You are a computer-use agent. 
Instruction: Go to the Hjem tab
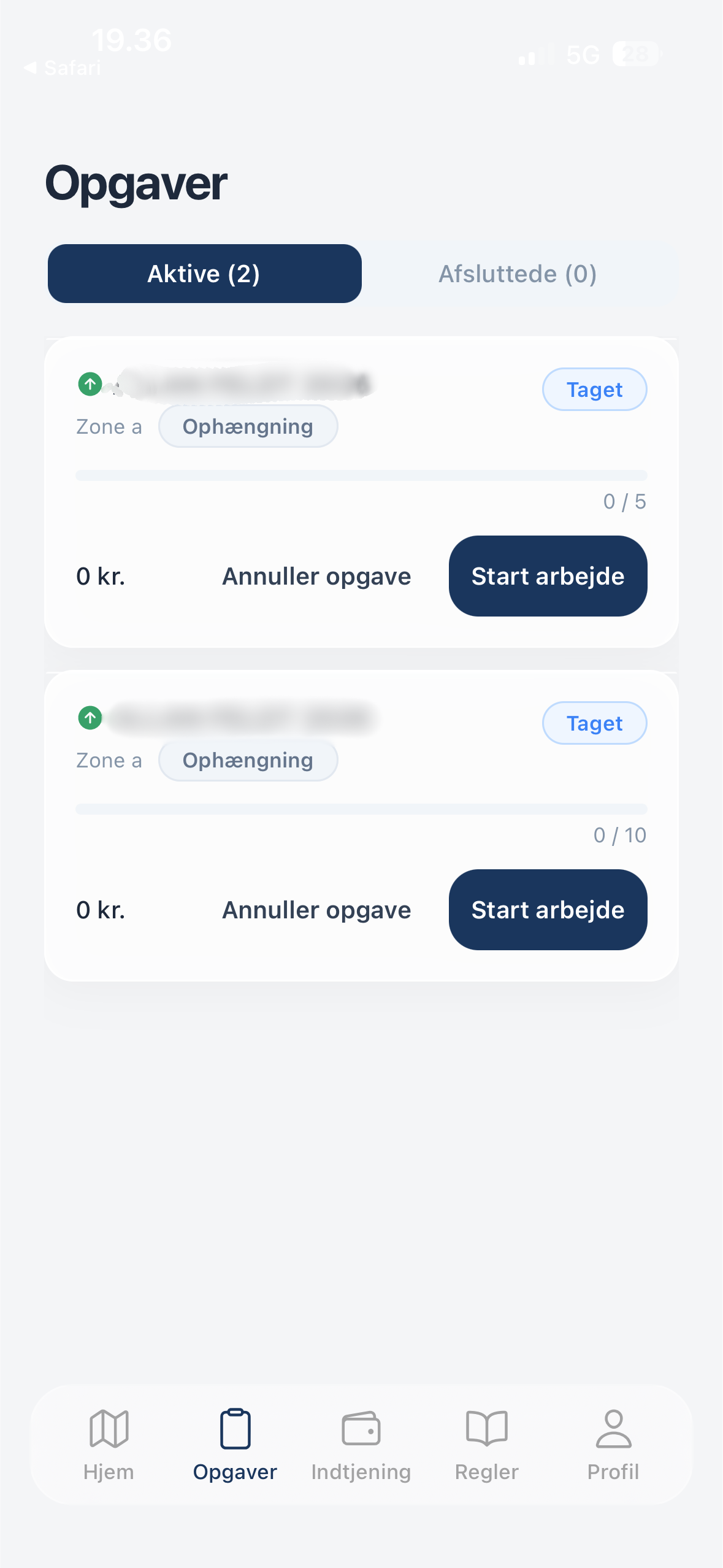pyautogui.click(x=109, y=1443)
